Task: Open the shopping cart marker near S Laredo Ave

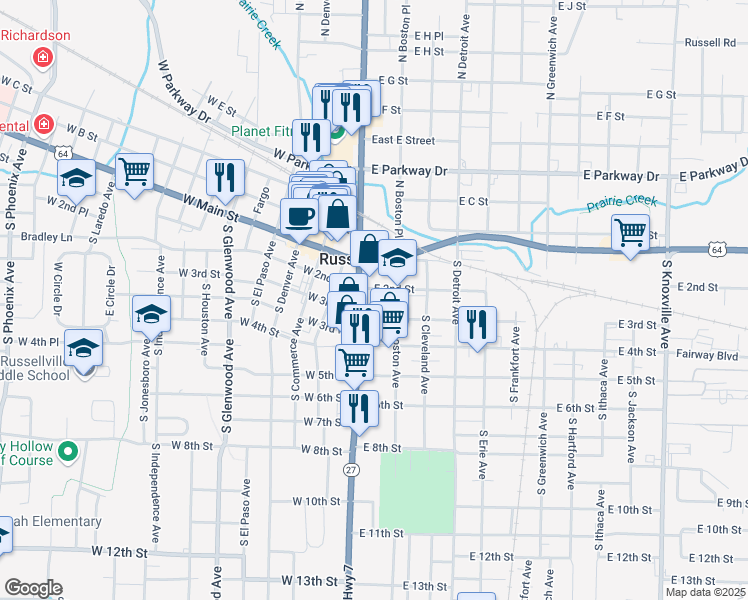Action: coord(134,172)
